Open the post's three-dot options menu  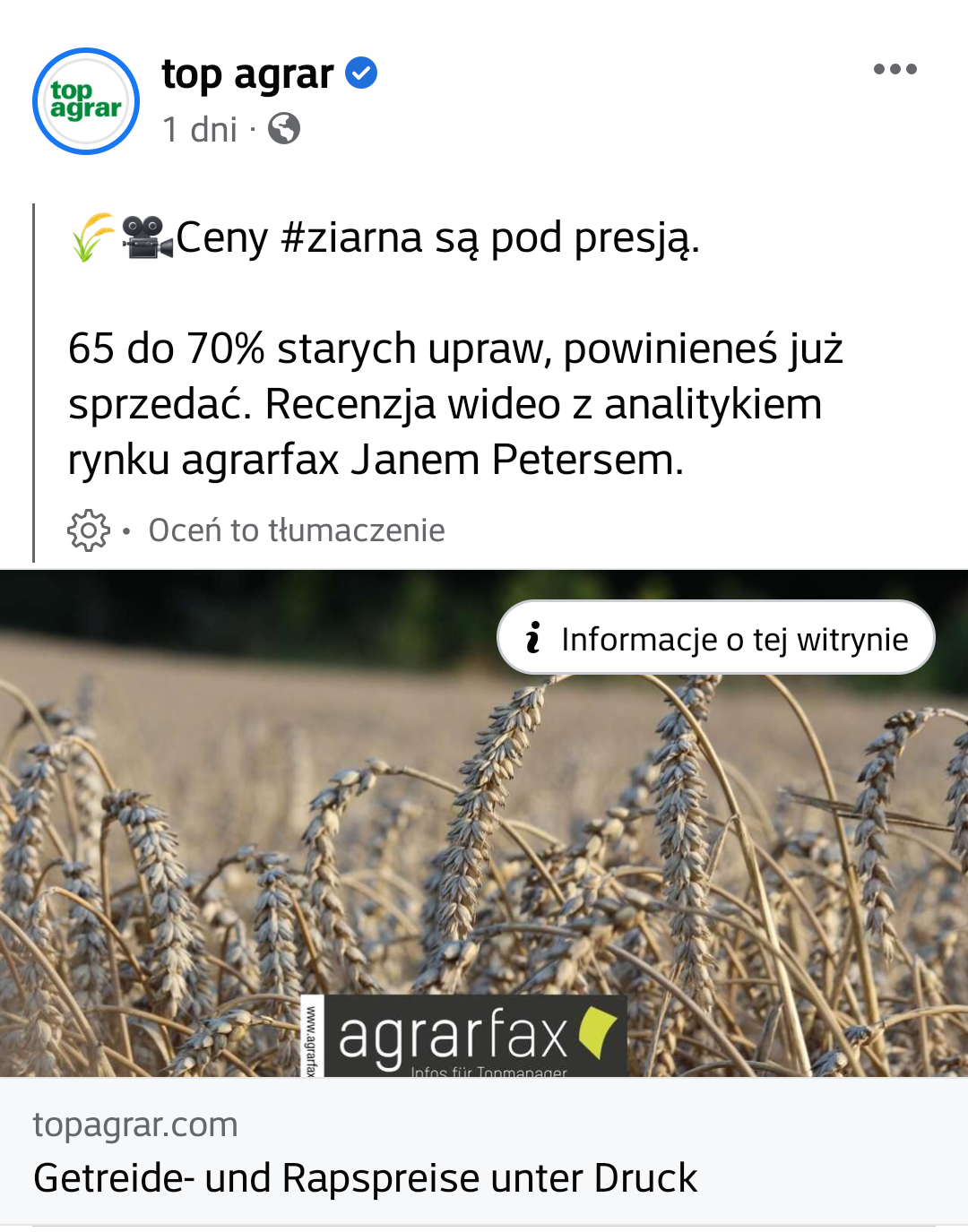[x=895, y=70]
